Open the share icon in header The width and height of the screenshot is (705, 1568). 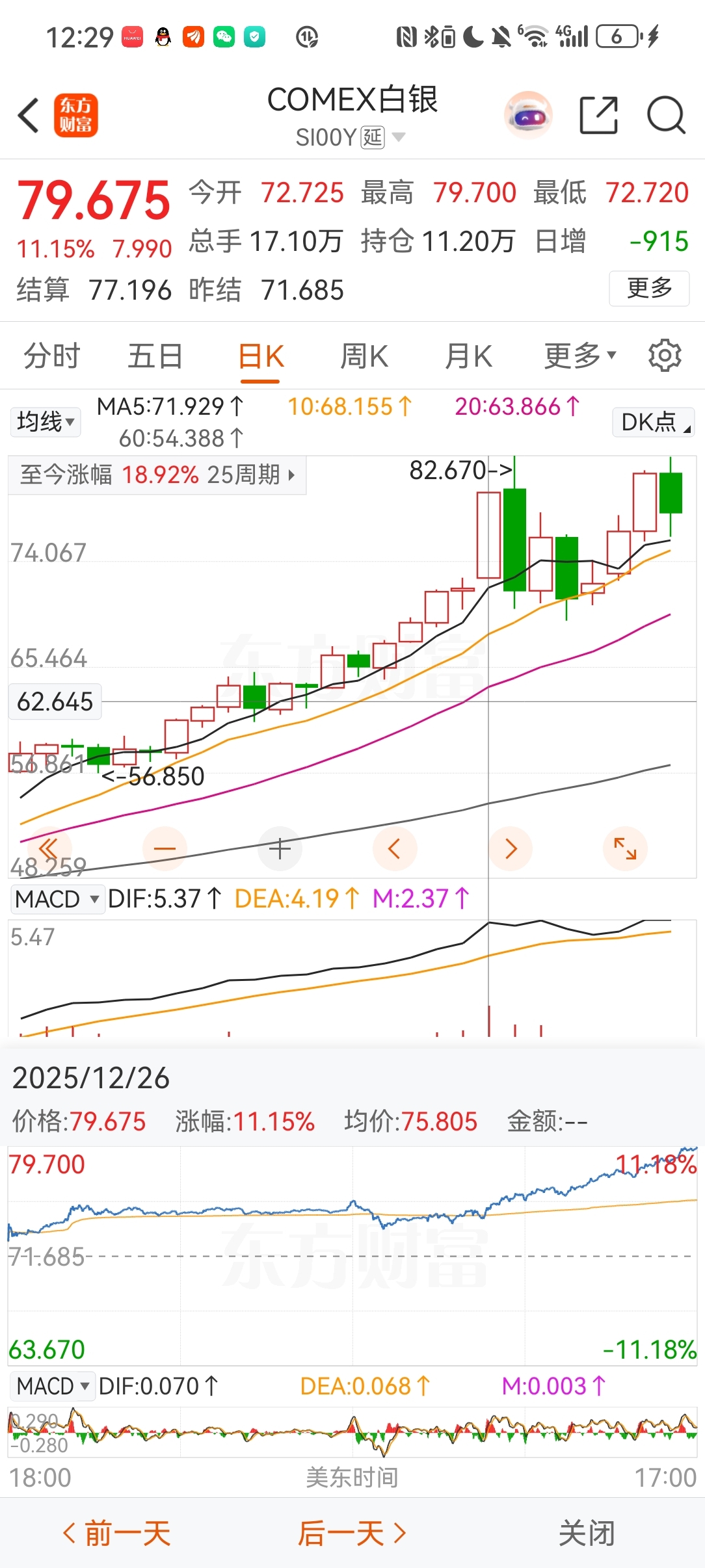click(x=598, y=116)
